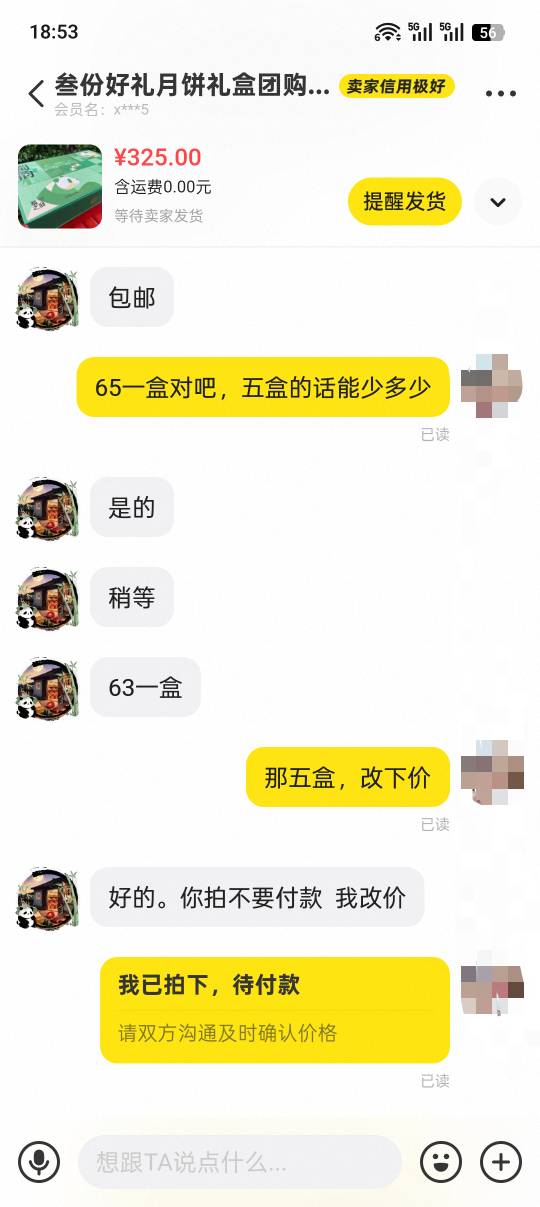Open the 我已拍下，待付款 order card
The image size is (540, 1207).
[275, 1009]
